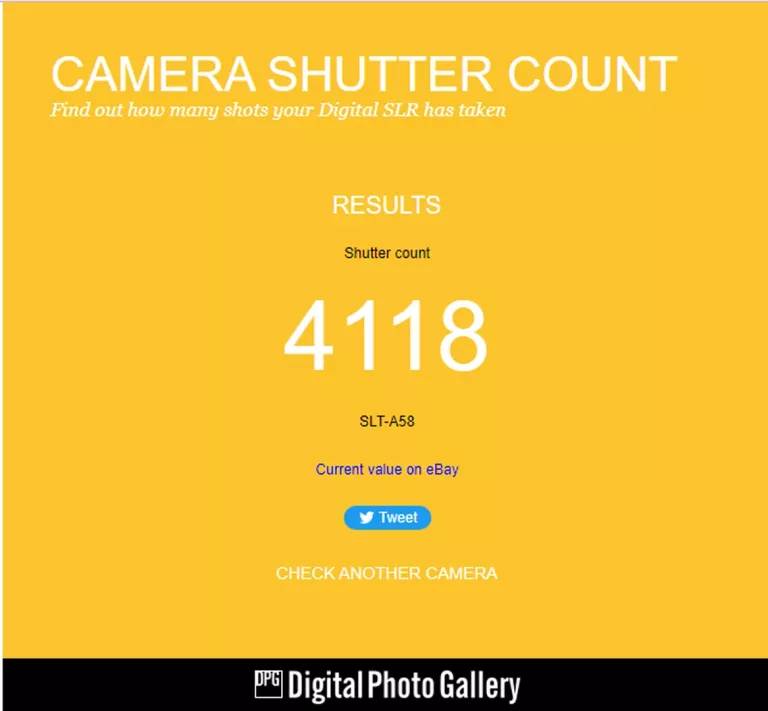This screenshot has width=768, height=711.
Task: Share the result with the Tweet button
Action: tap(387, 518)
